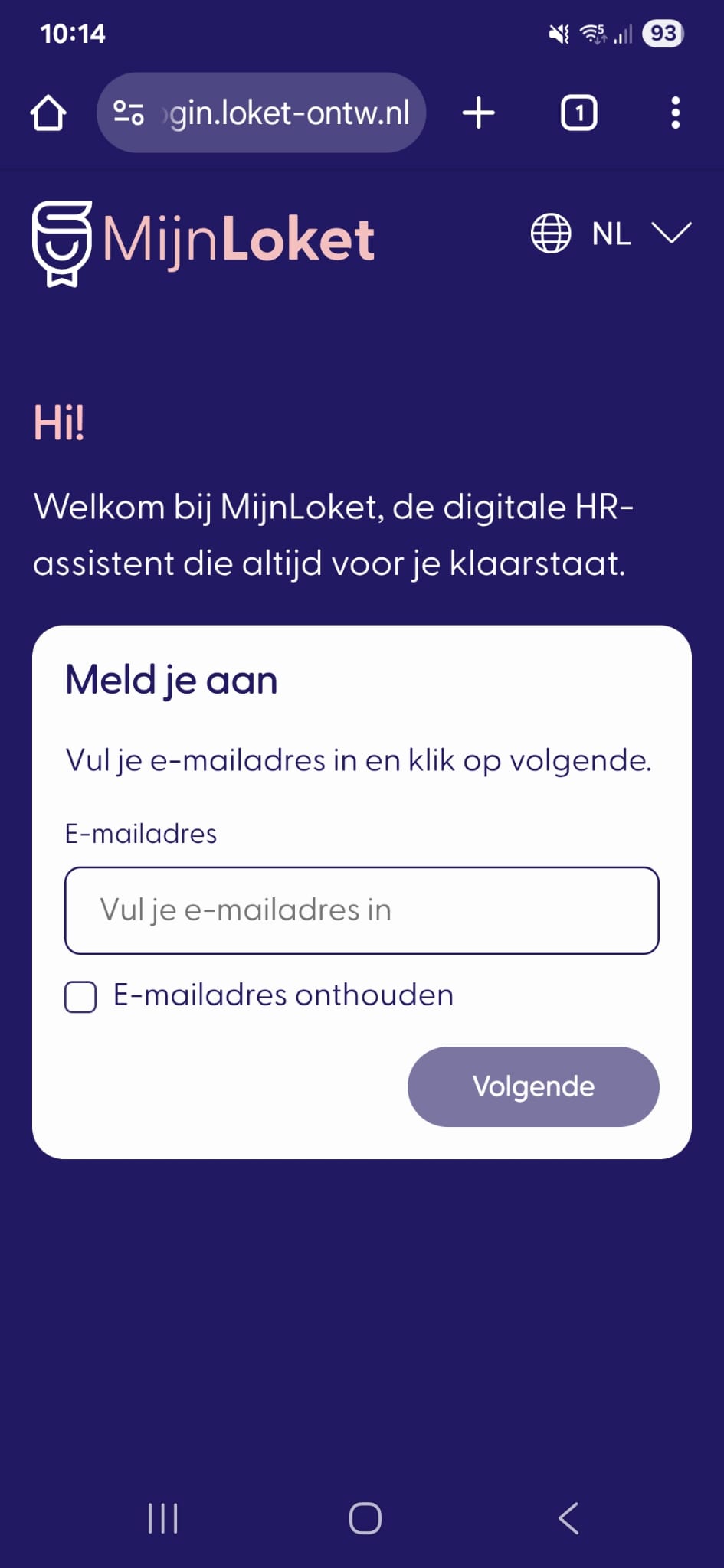Image resolution: width=724 pixels, height=1568 pixels.
Task: Open the tab switcher
Action: click(578, 113)
